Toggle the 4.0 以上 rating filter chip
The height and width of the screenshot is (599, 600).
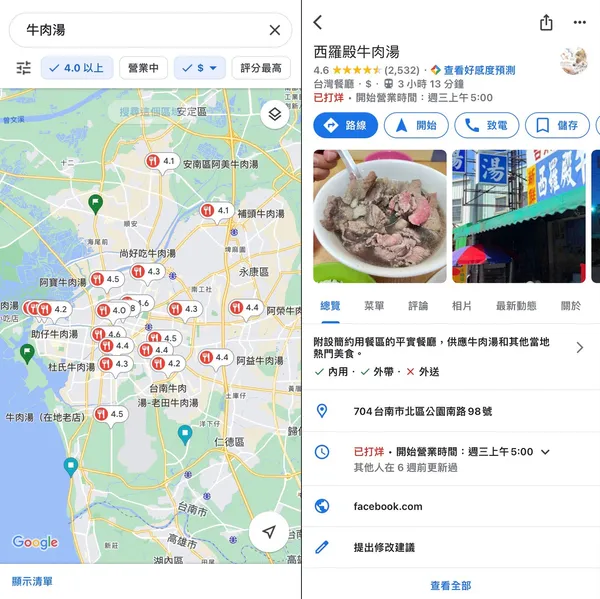pyautogui.click(x=77, y=68)
